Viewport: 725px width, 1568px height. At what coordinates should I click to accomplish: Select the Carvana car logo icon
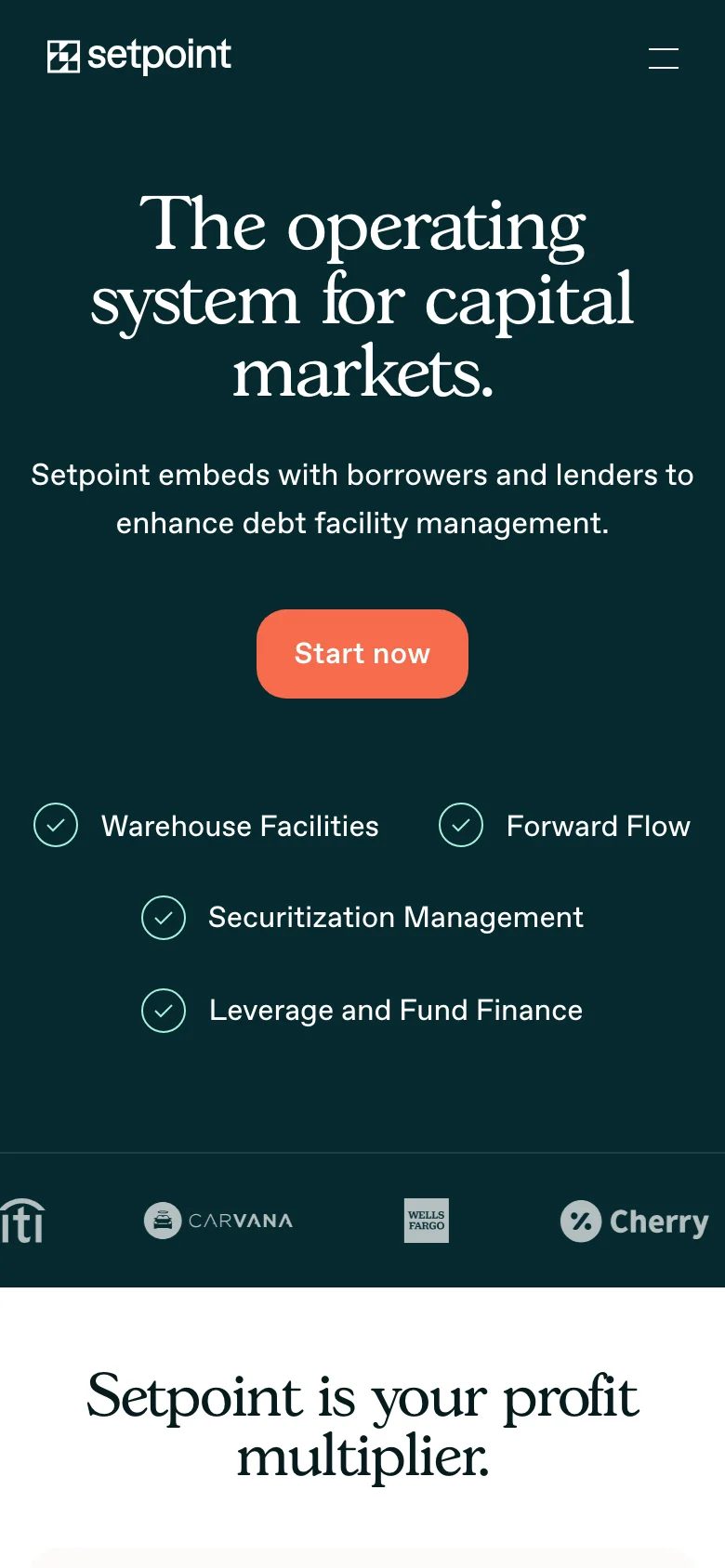click(x=162, y=1221)
